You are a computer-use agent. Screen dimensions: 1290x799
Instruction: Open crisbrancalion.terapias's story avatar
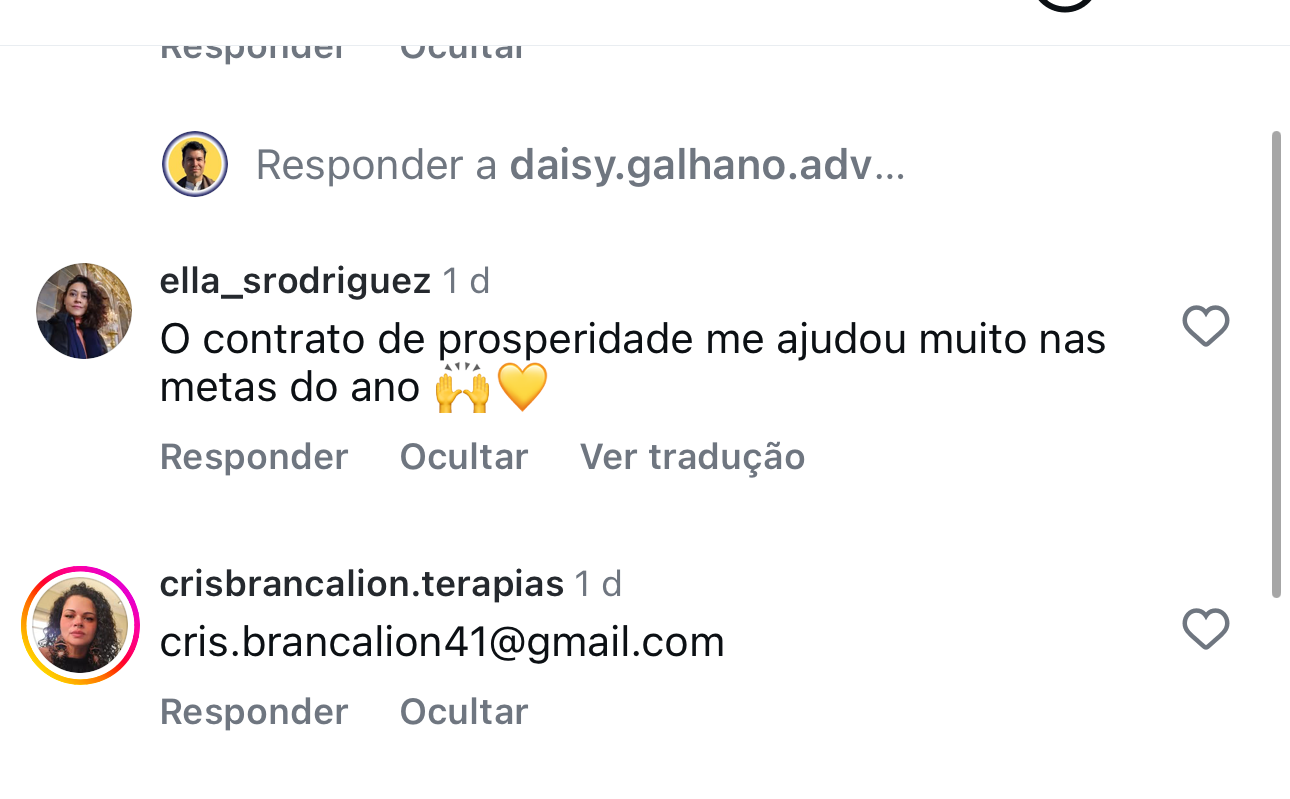click(x=80, y=626)
